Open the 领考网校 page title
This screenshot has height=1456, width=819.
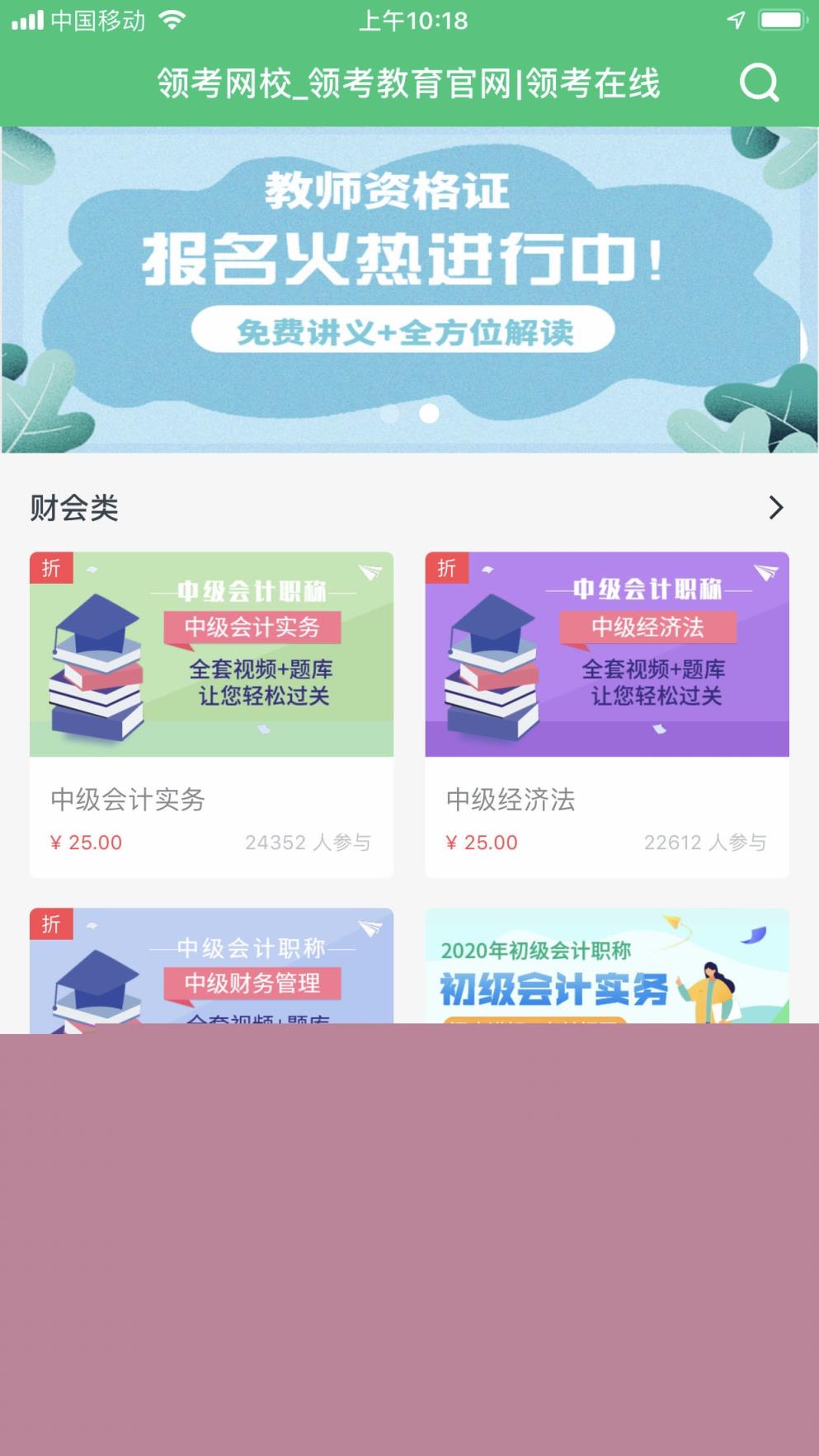tap(409, 83)
